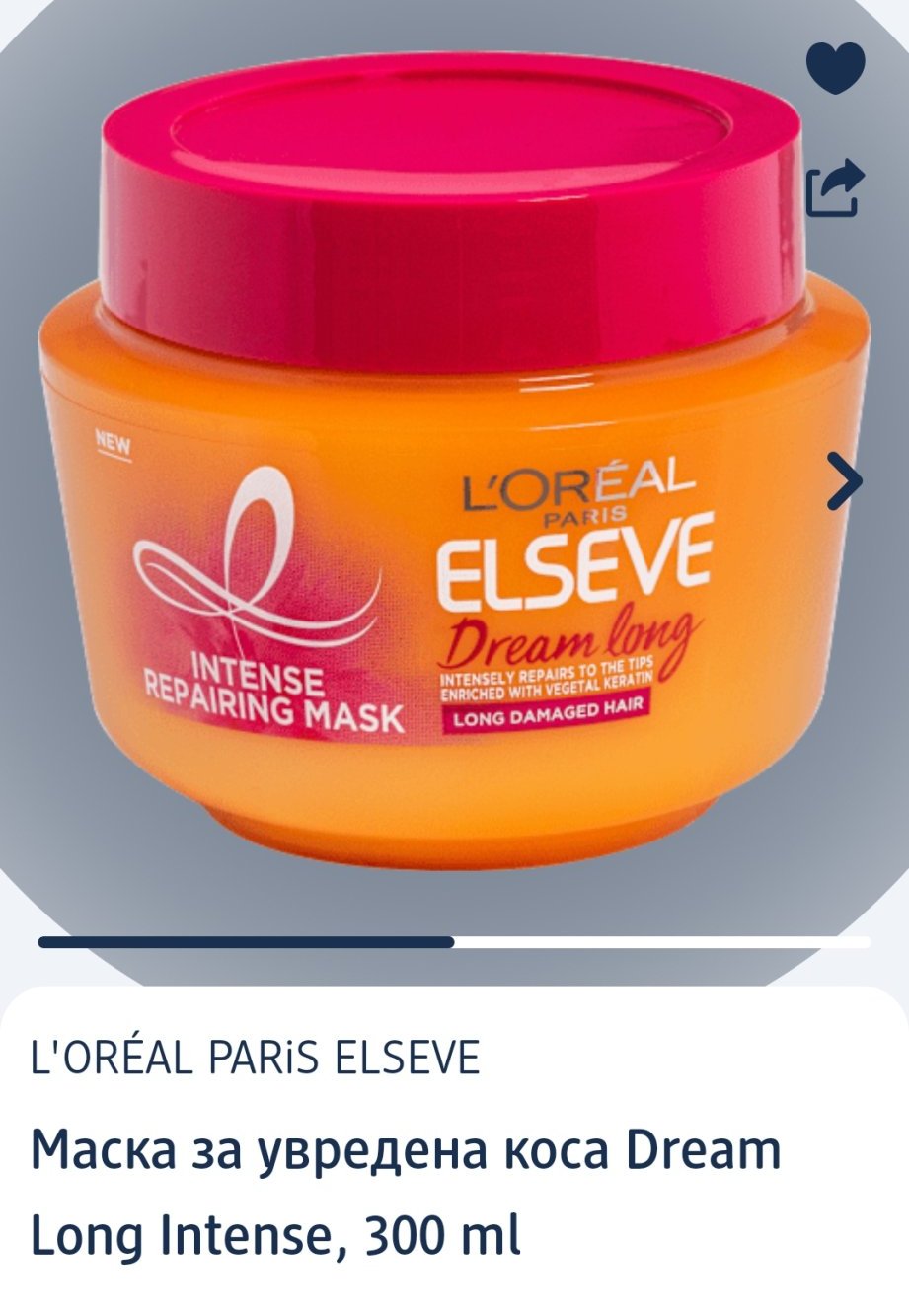
Task: Open the L'ORÉAL PARiS ELSEVE brand link
Action: [x=256, y=1057]
